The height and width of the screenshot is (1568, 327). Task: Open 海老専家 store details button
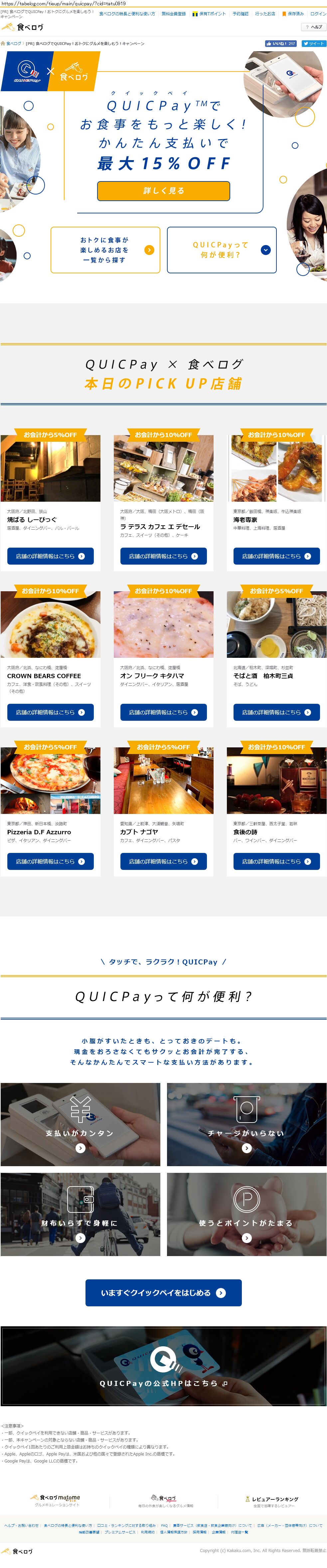click(x=276, y=556)
